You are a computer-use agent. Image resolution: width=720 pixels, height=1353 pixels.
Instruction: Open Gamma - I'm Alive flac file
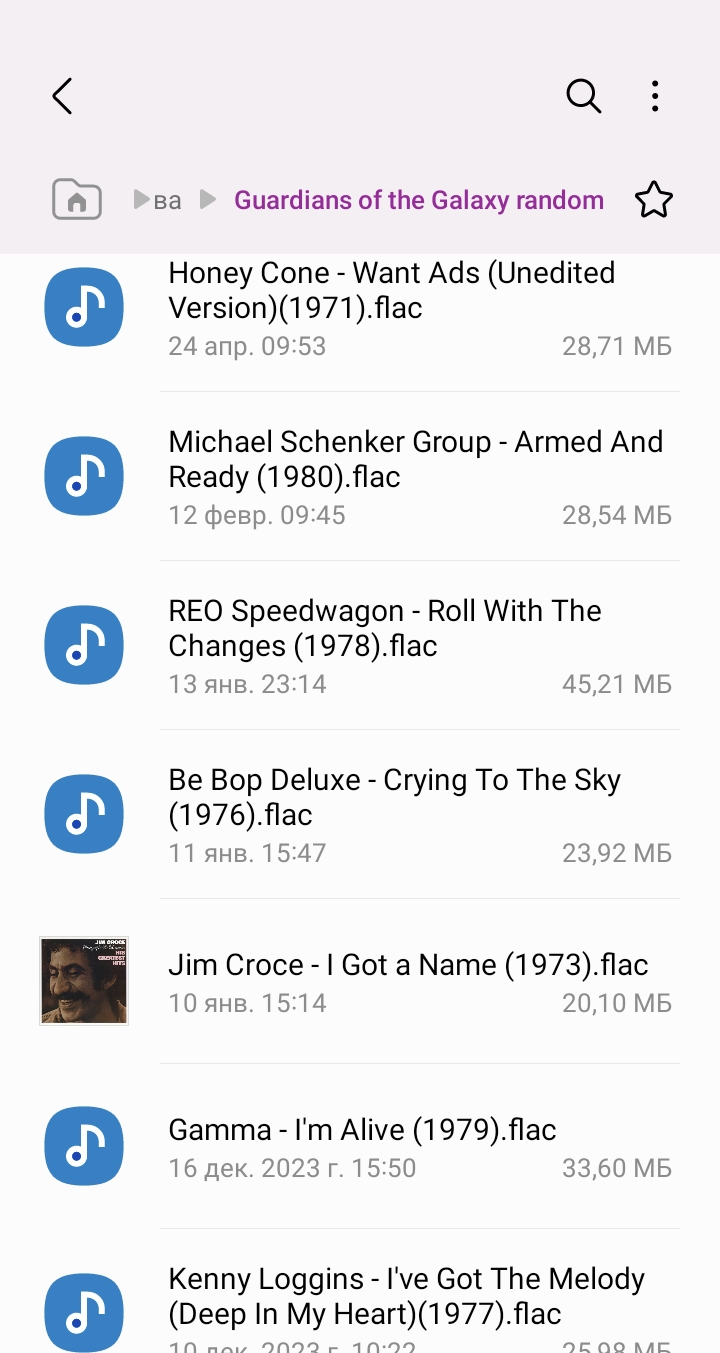click(362, 1130)
